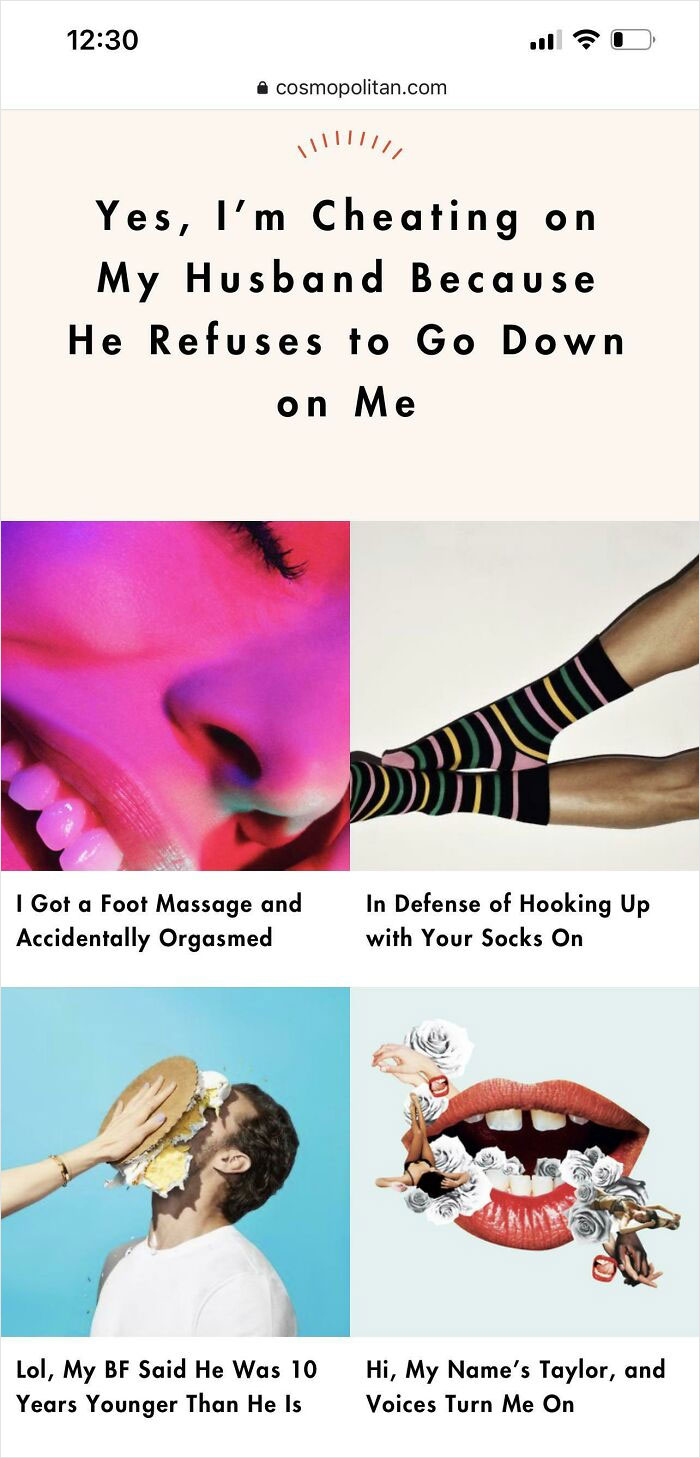The width and height of the screenshot is (700, 1458).
Task: Open the striped socks article image
Action: pos(525,695)
